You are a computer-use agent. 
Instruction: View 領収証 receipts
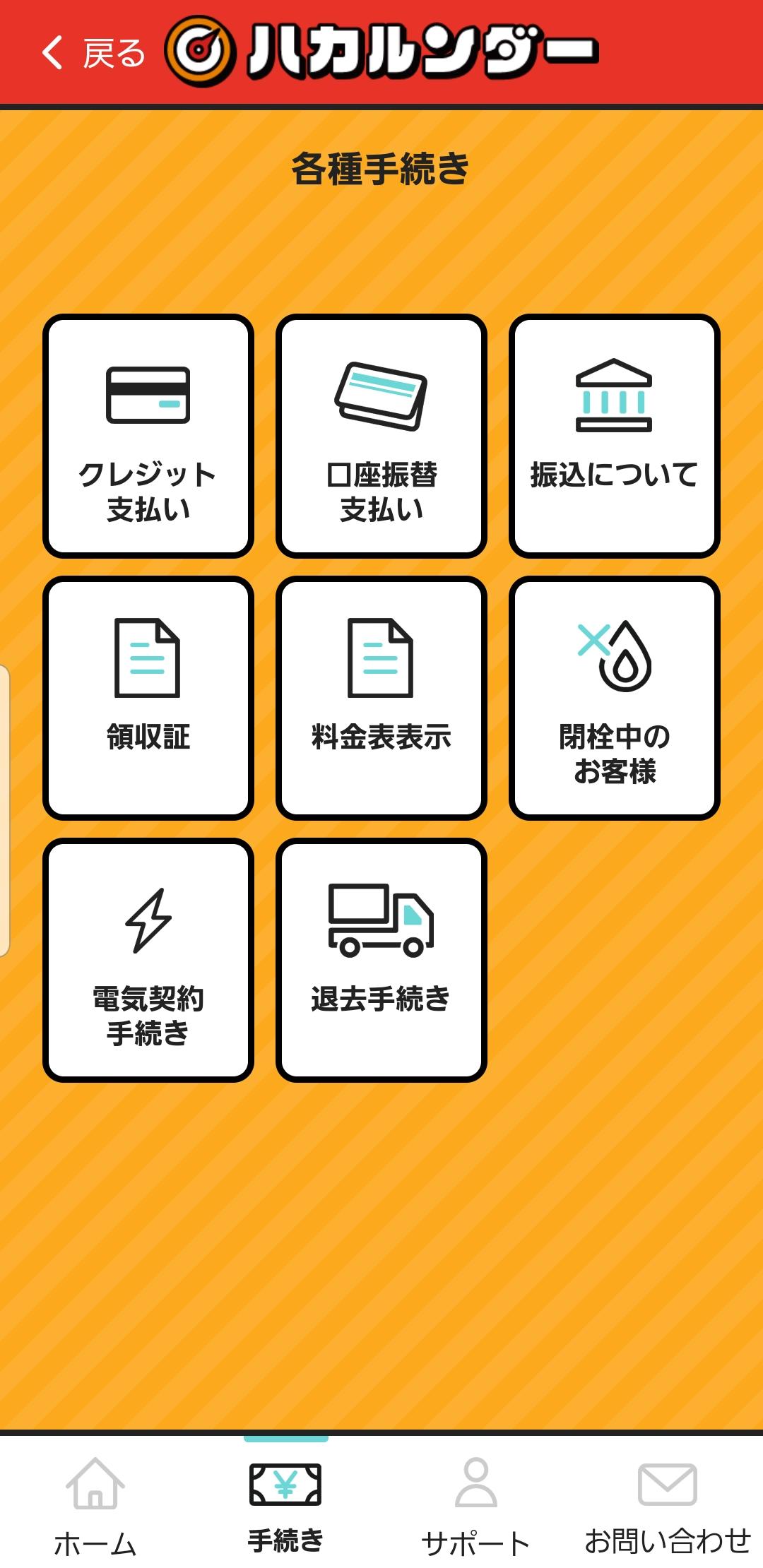click(148, 698)
